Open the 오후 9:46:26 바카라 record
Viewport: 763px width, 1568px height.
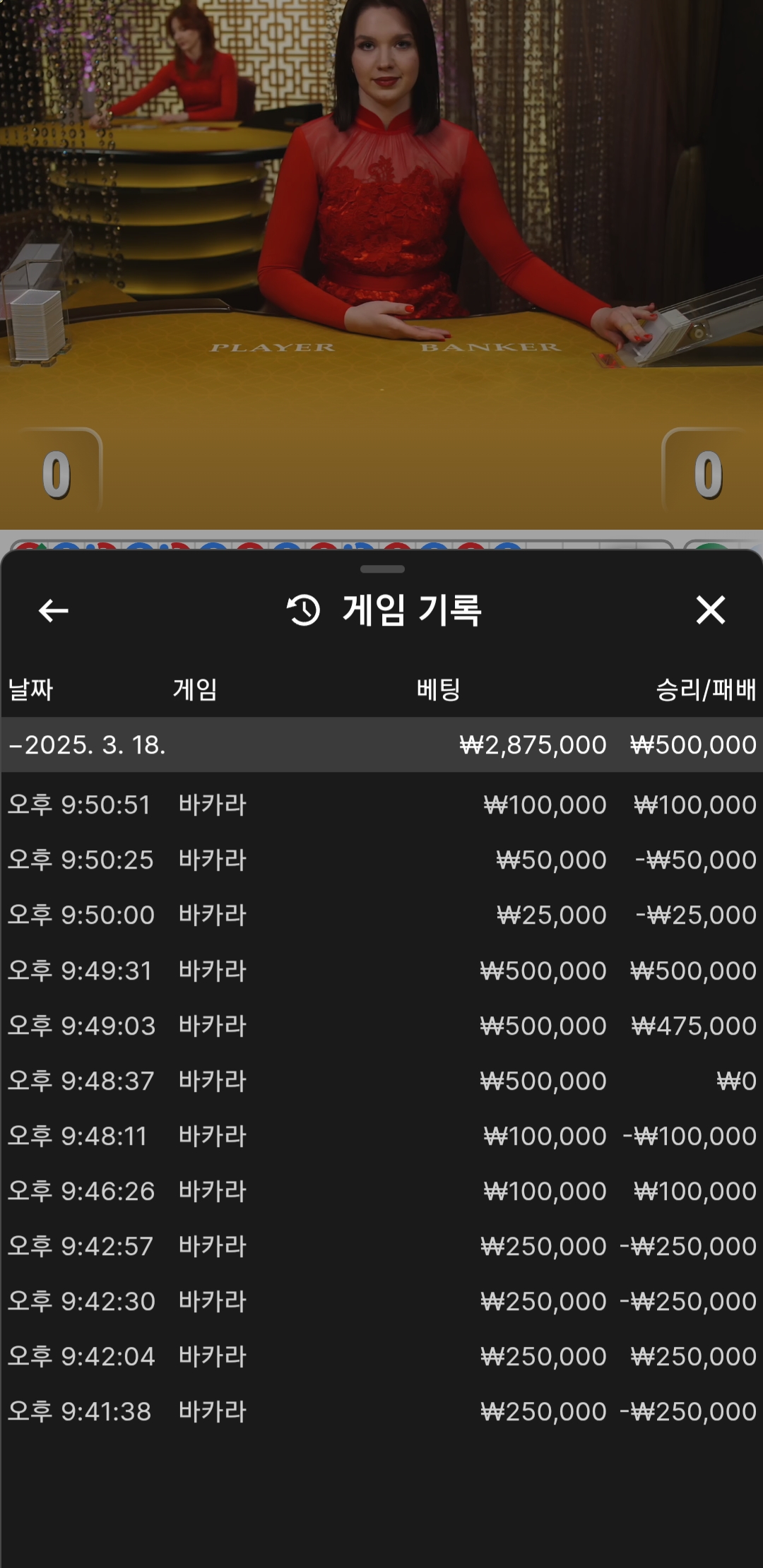coord(381,1191)
